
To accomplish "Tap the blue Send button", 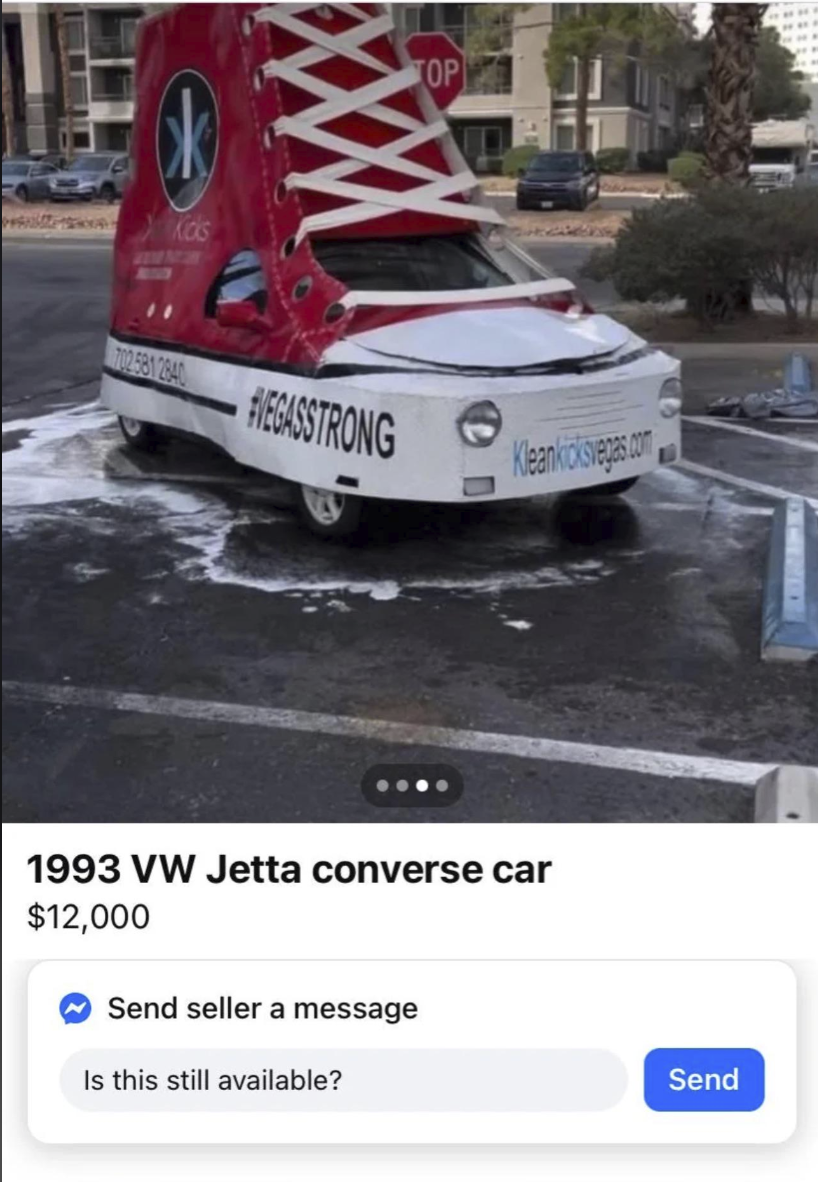I will tap(704, 1079).
